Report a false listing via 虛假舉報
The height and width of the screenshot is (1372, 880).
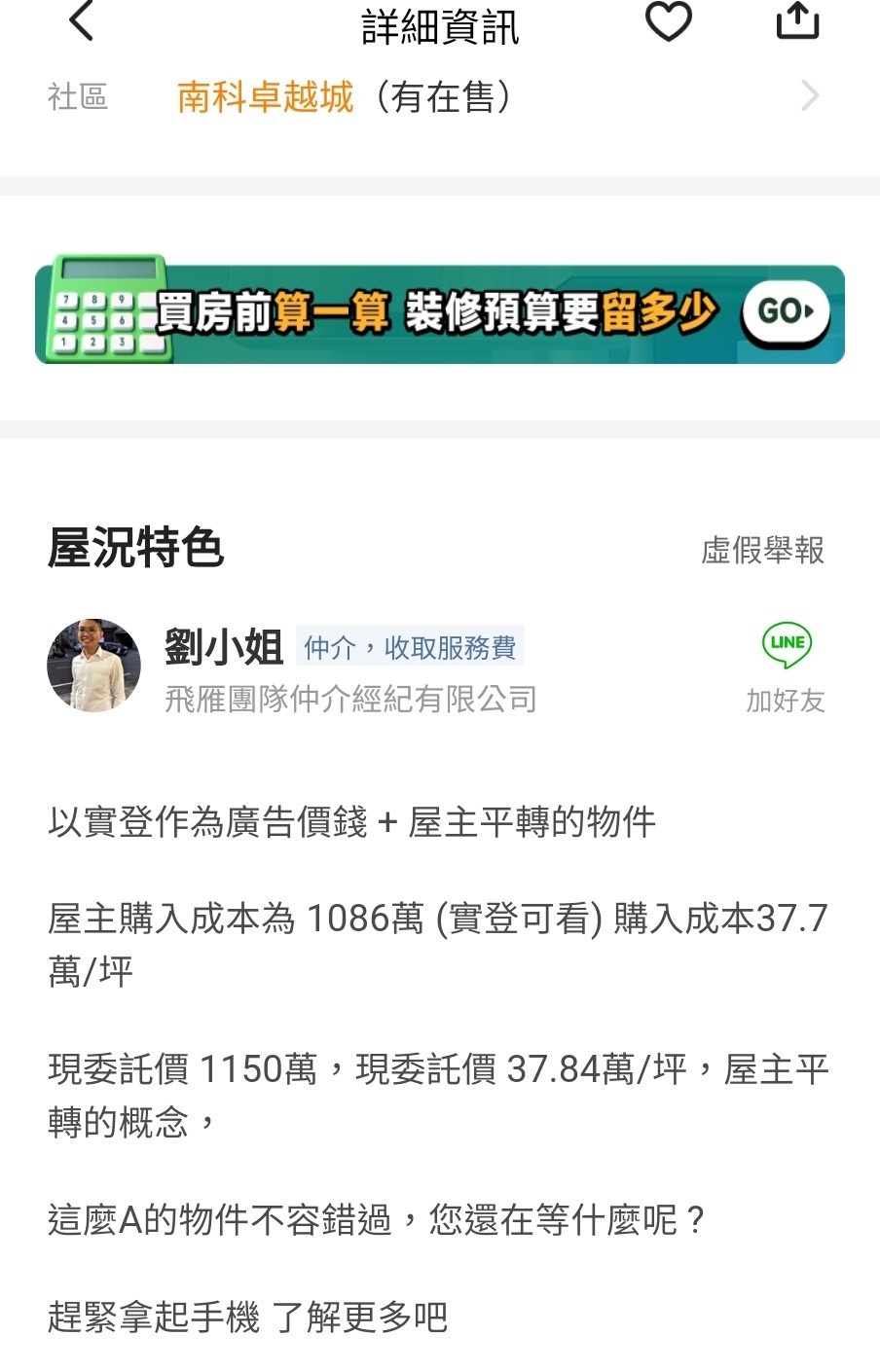pos(762,551)
